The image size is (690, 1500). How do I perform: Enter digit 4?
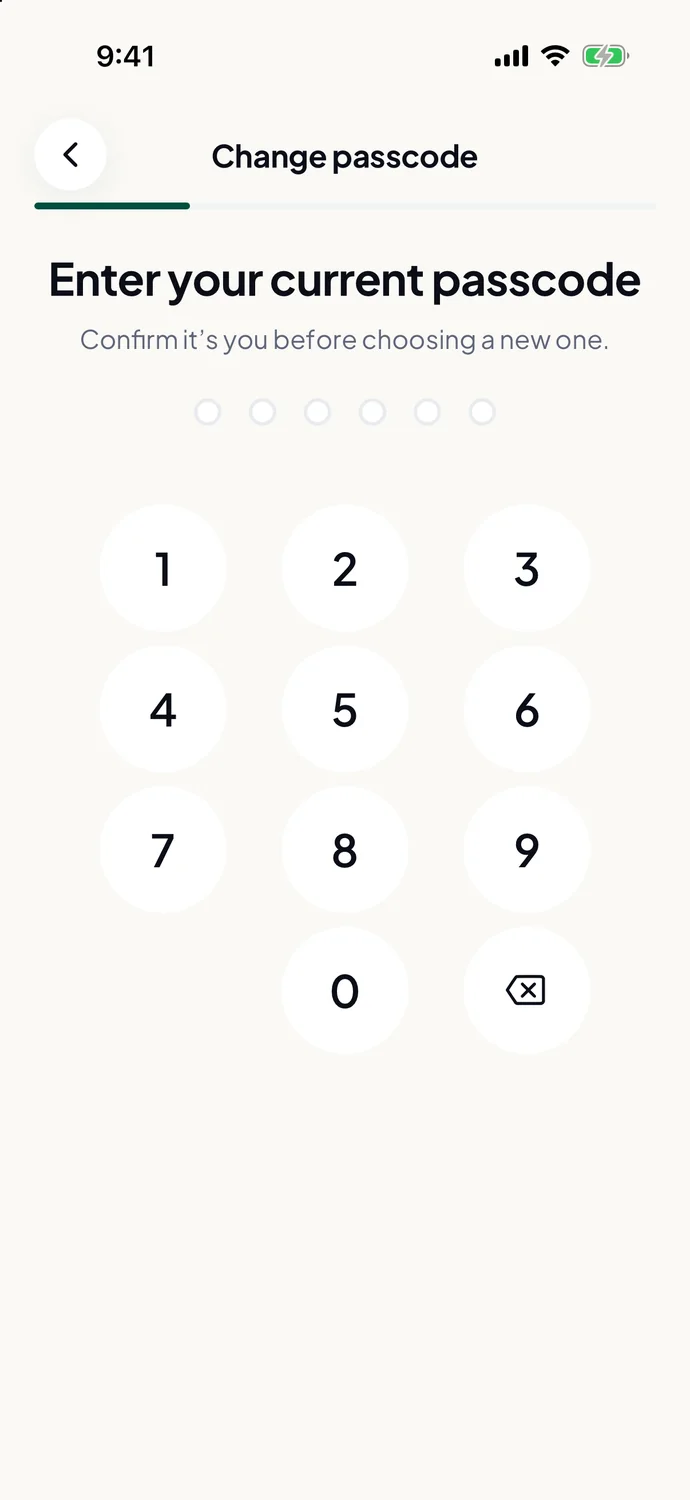[x=163, y=709]
